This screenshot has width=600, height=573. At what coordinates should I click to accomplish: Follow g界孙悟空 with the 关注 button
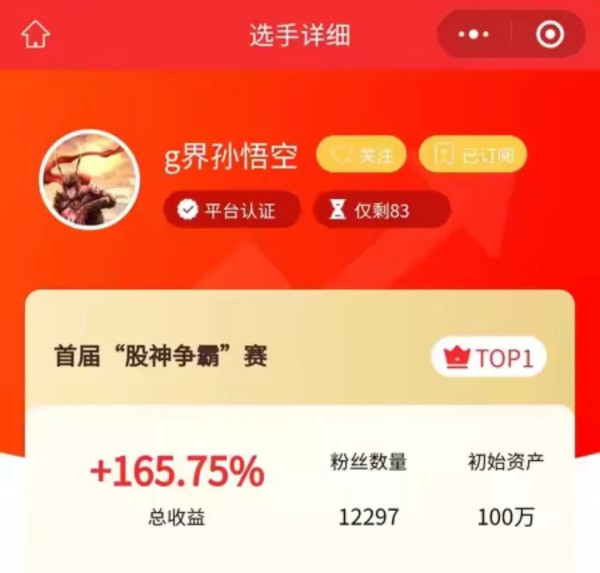pyautogui.click(x=361, y=155)
